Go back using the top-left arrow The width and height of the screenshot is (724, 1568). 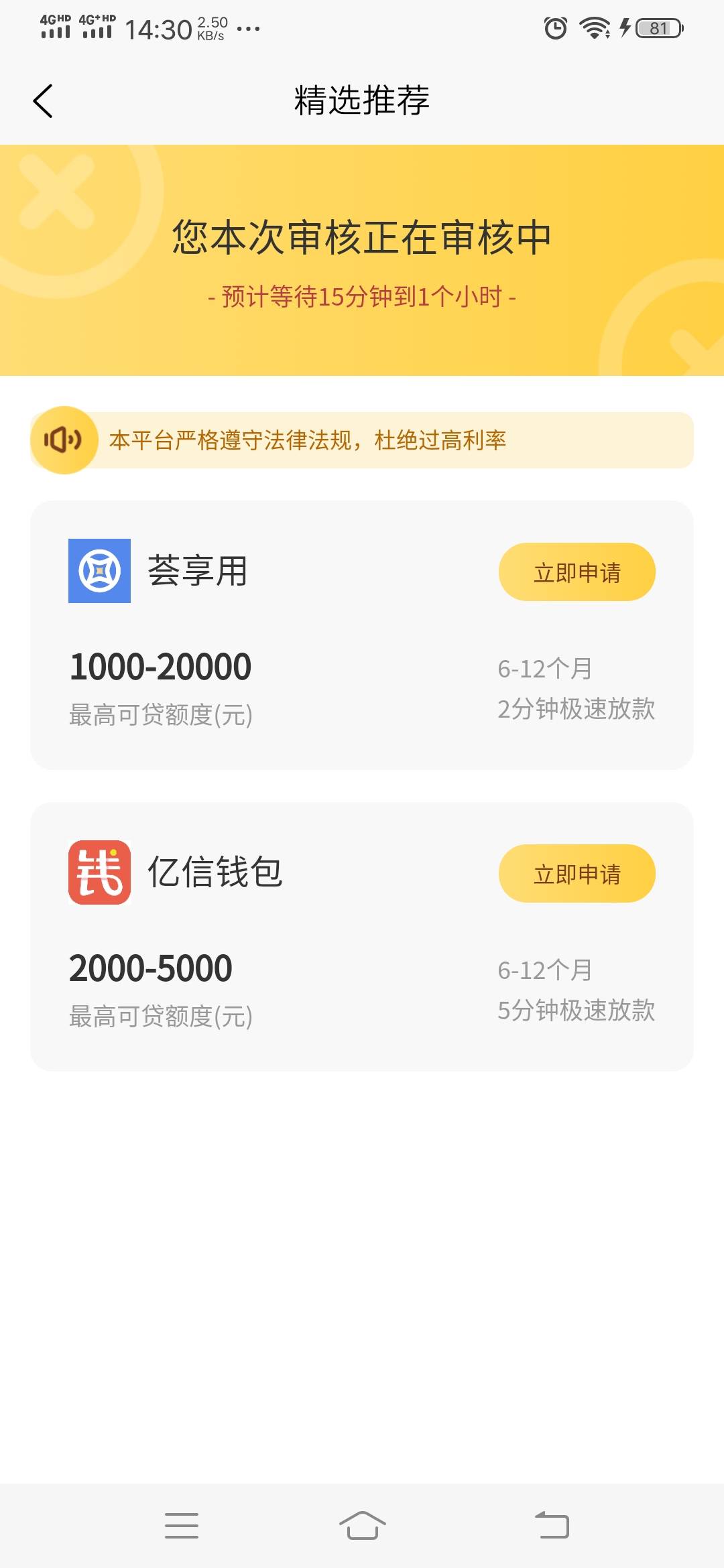pyautogui.click(x=43, y=101)
